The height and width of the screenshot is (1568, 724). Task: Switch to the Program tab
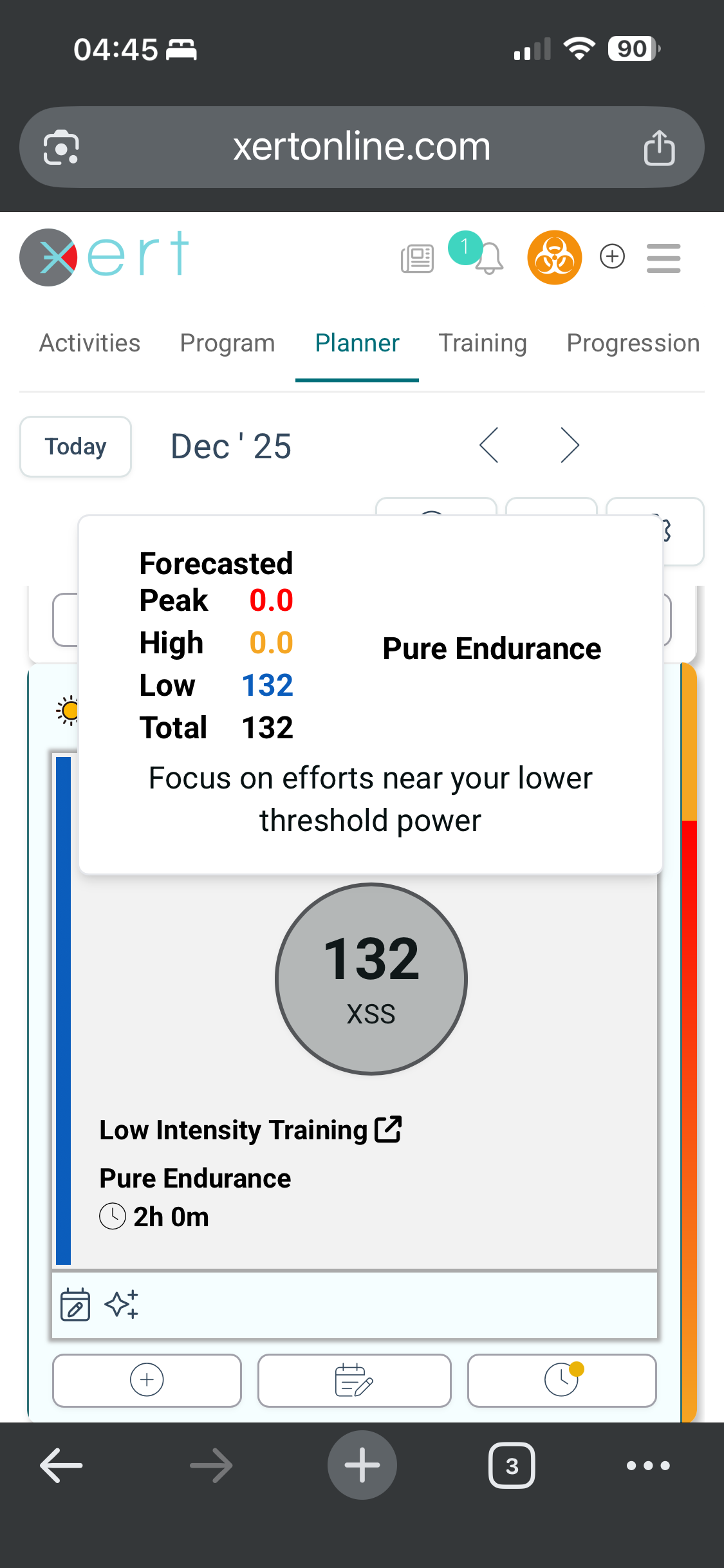point(227,343)
